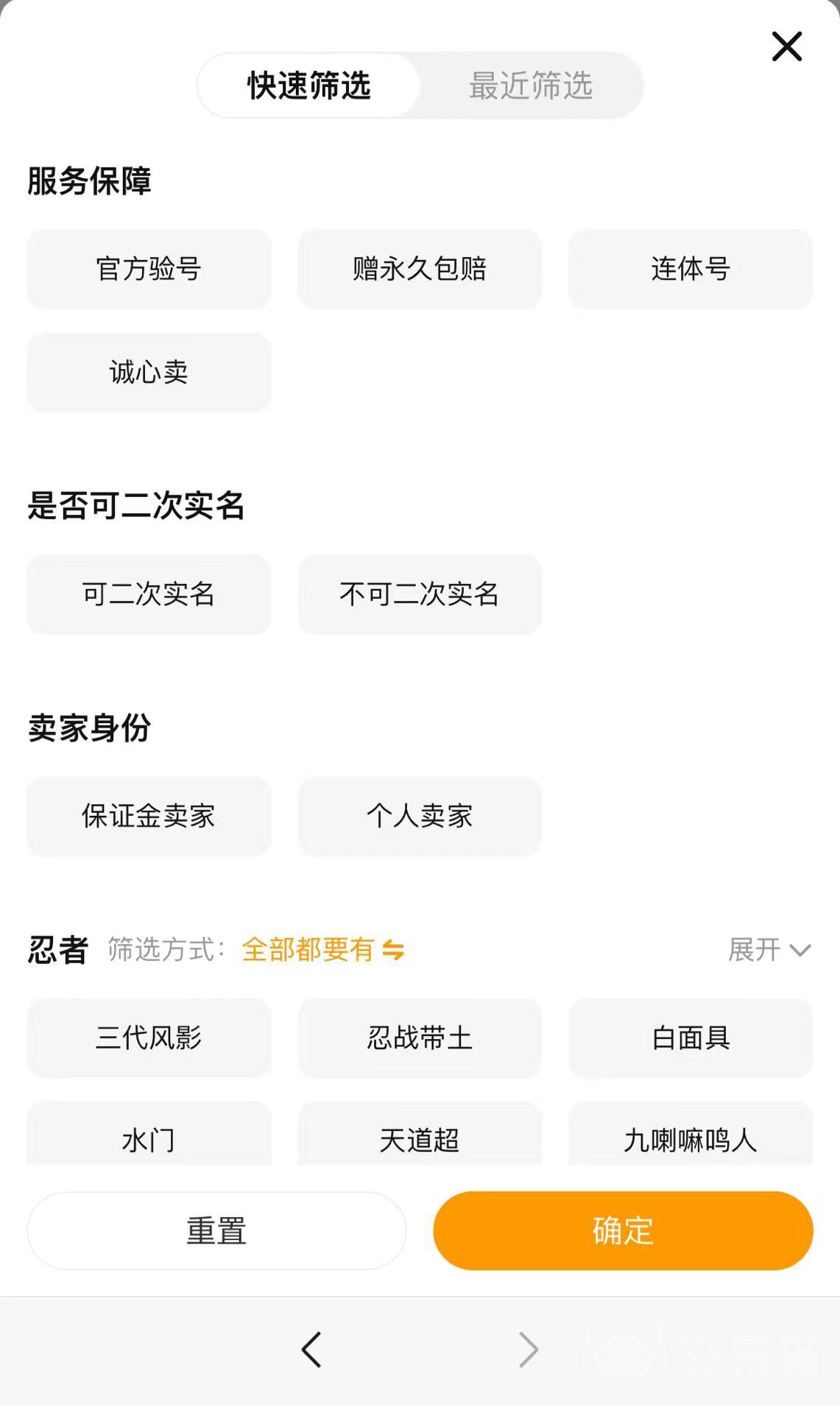Toggle the 全部都要有 filter mode

(322, 950)
